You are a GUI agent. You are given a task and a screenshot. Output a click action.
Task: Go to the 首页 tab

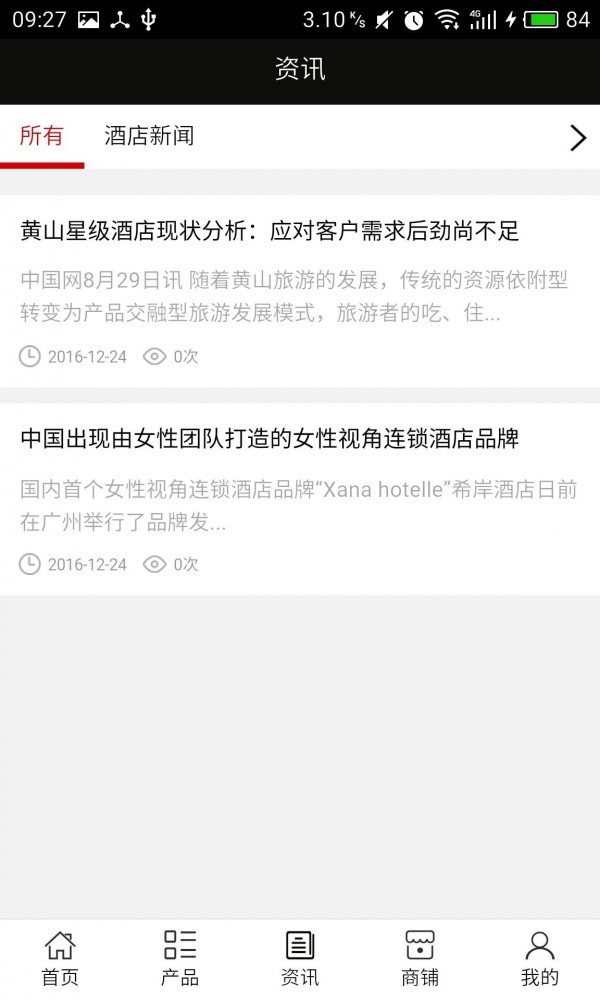60,959
